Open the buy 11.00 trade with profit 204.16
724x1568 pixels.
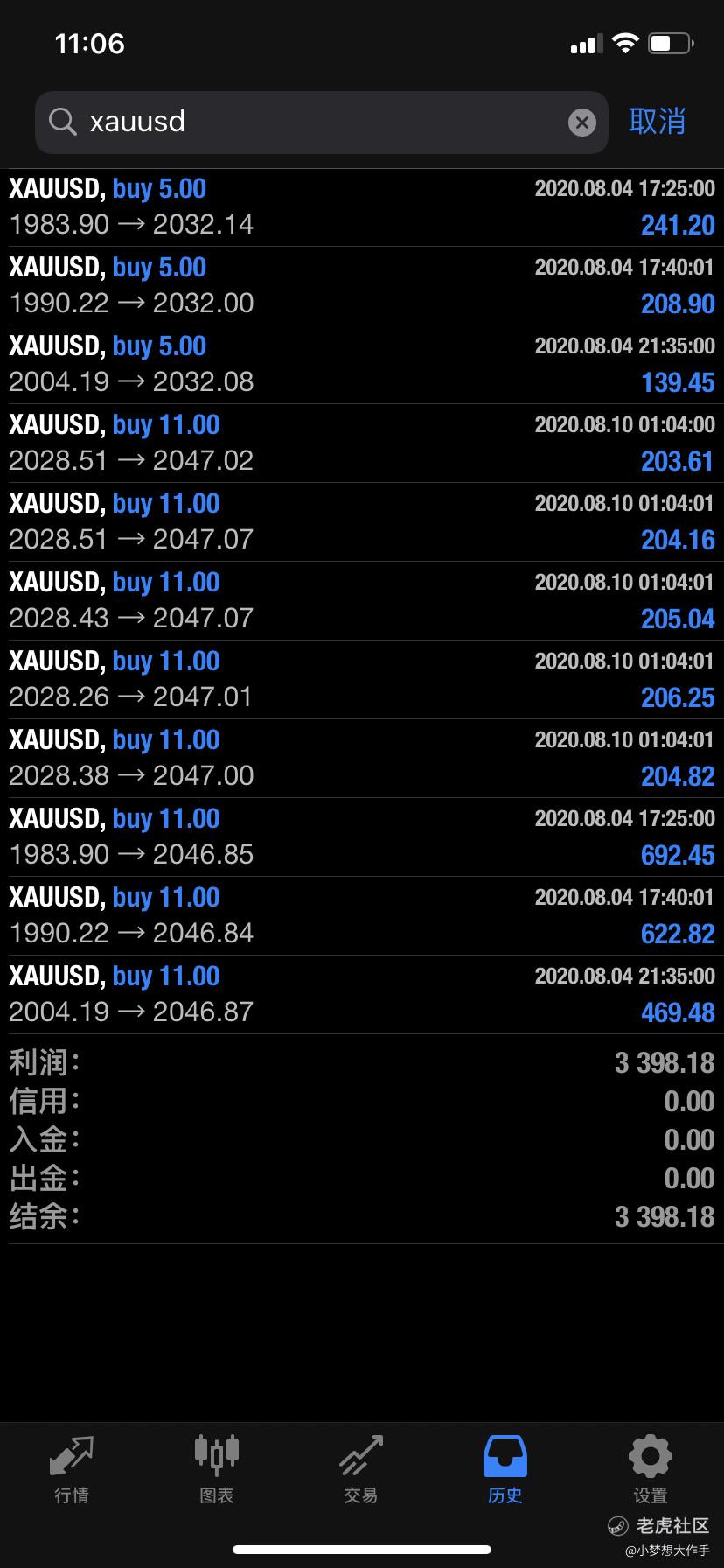(362, 522)
